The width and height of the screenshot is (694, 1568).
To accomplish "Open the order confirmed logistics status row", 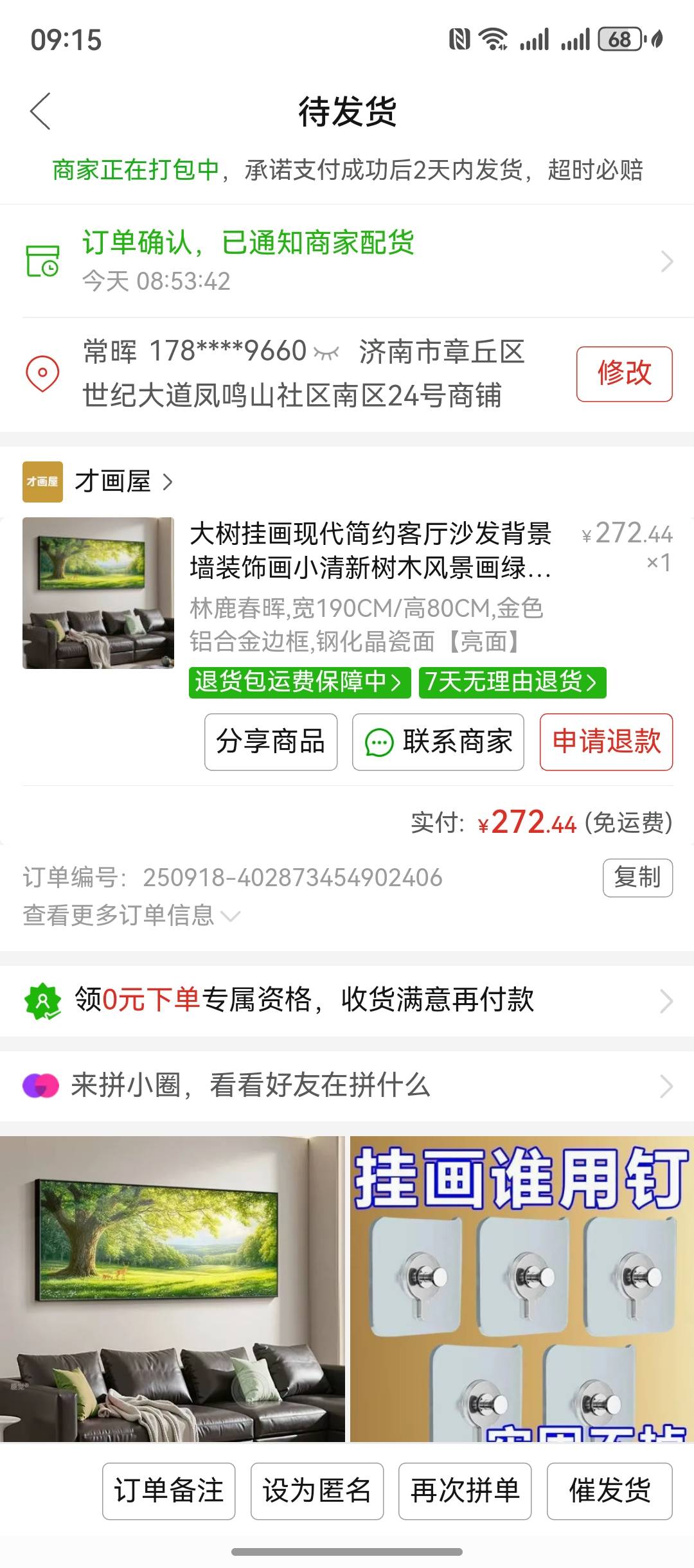I will (347, 261).
